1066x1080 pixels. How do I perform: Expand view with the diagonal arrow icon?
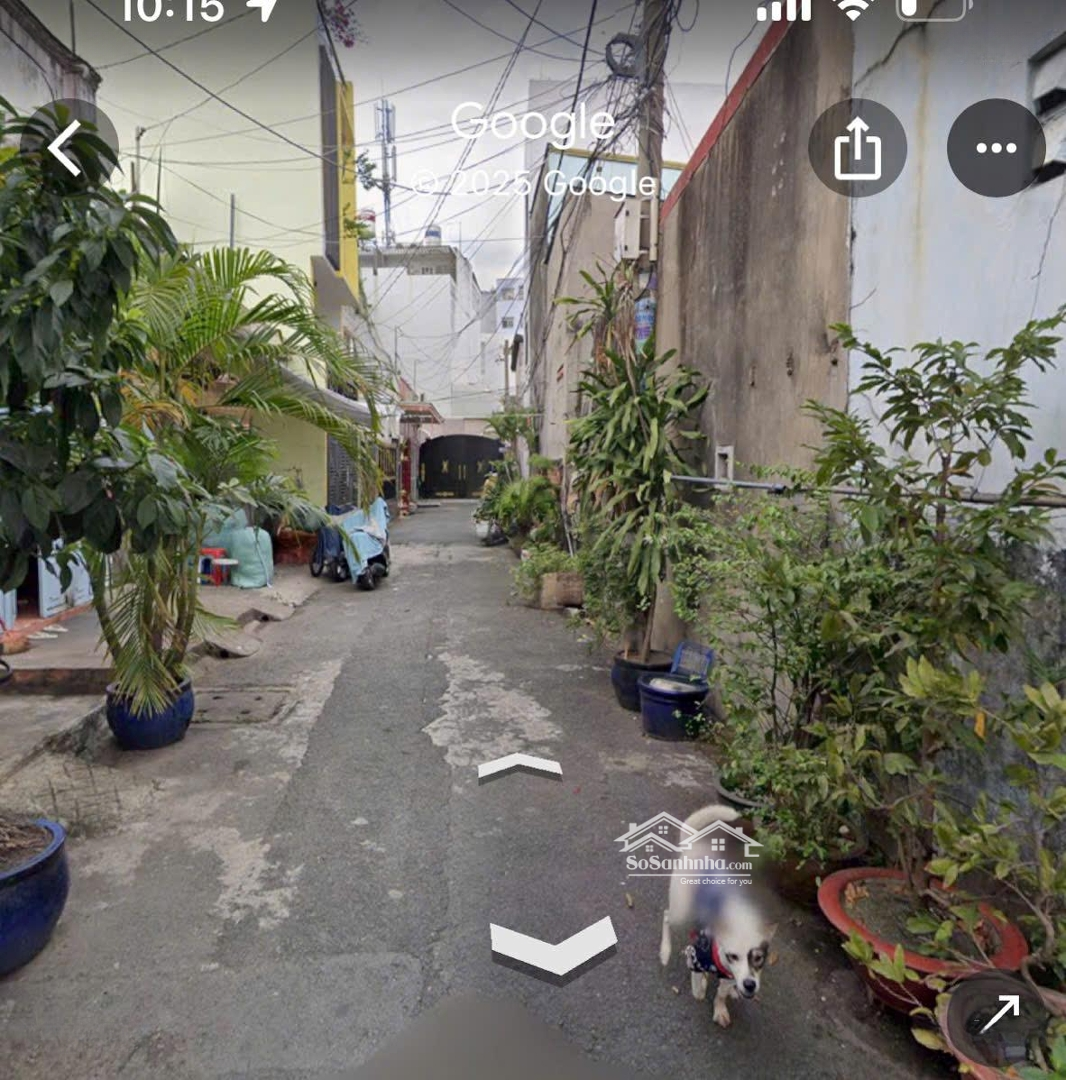(998, 1014)
